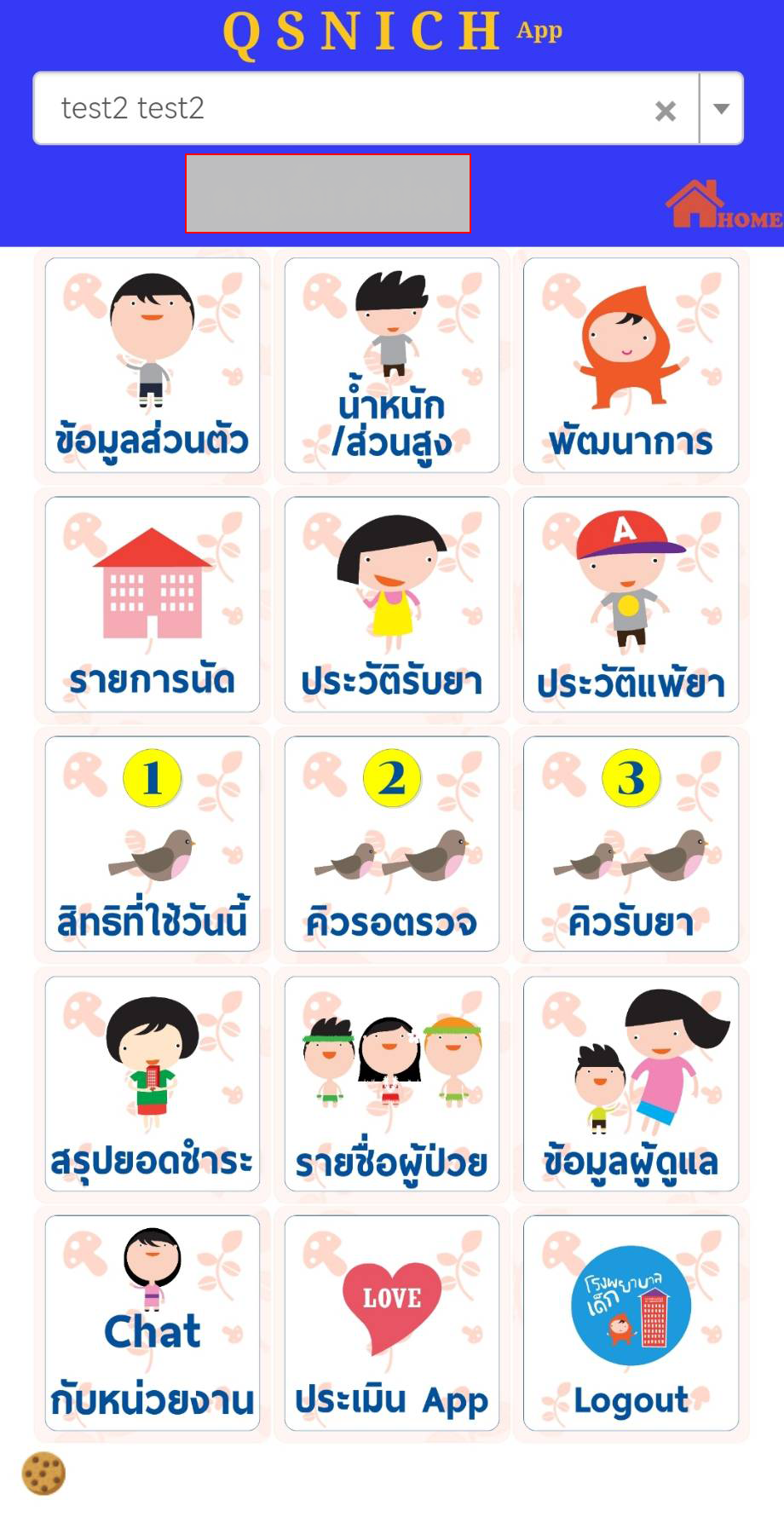Open น้ำหนัก/ส่วนสูง weight and height tile
The image size is (784, 1517).
(392, 366)
